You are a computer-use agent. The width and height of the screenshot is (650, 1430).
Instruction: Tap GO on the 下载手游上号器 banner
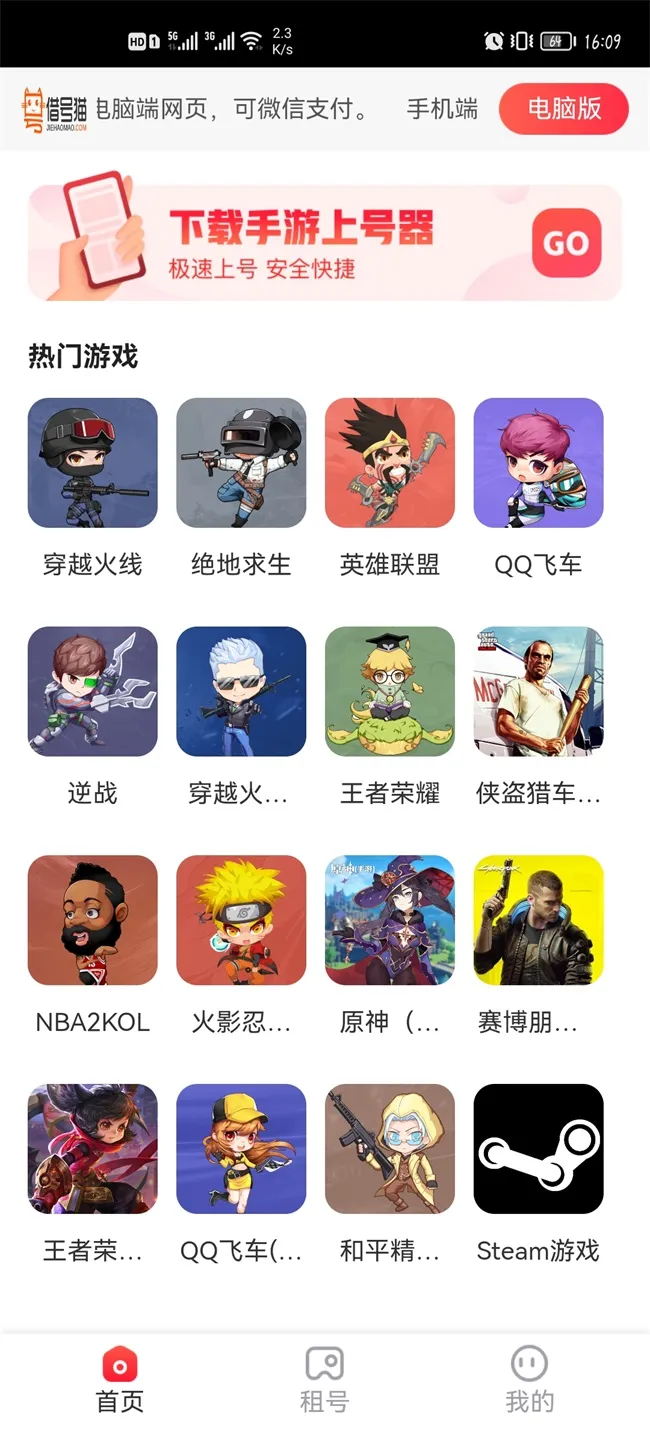pyautogui.click(x=566, y=243)
